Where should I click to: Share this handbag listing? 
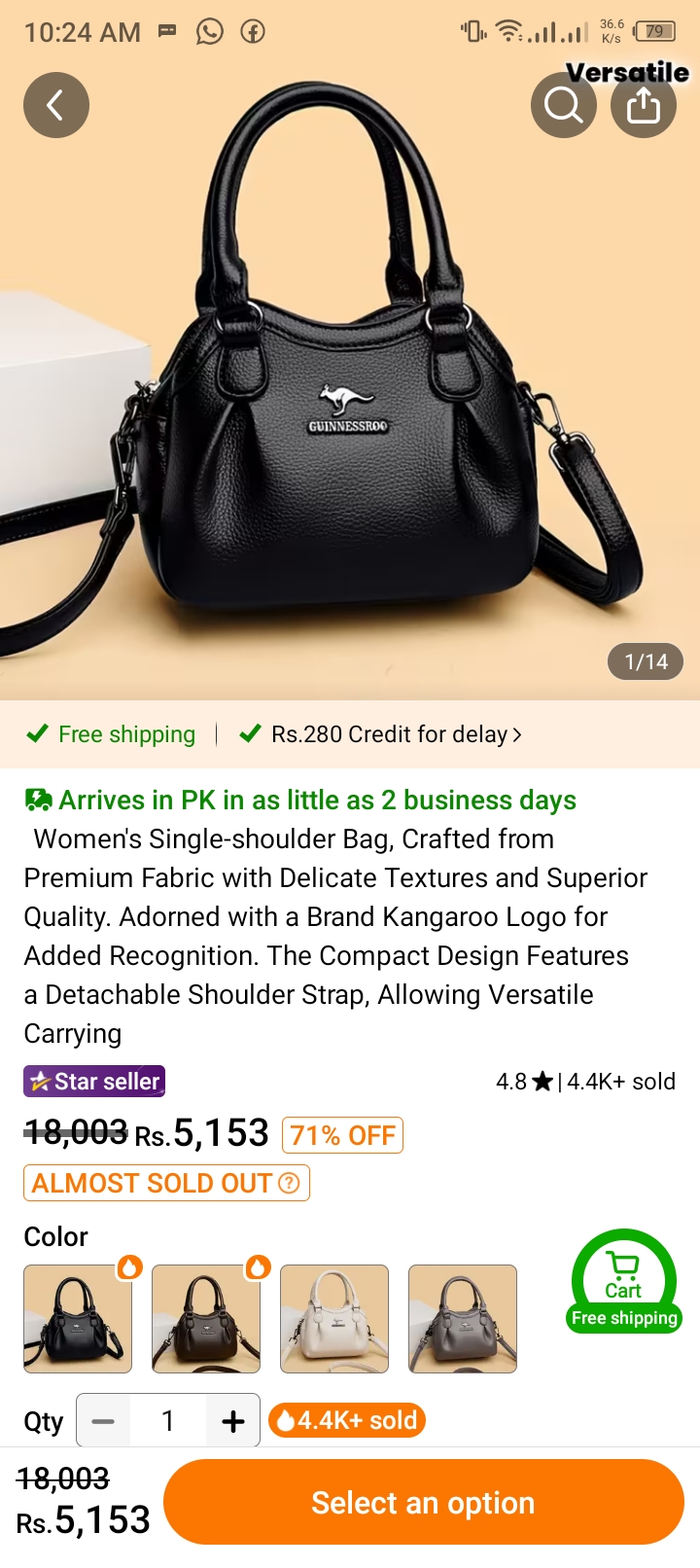pos(644,105)
